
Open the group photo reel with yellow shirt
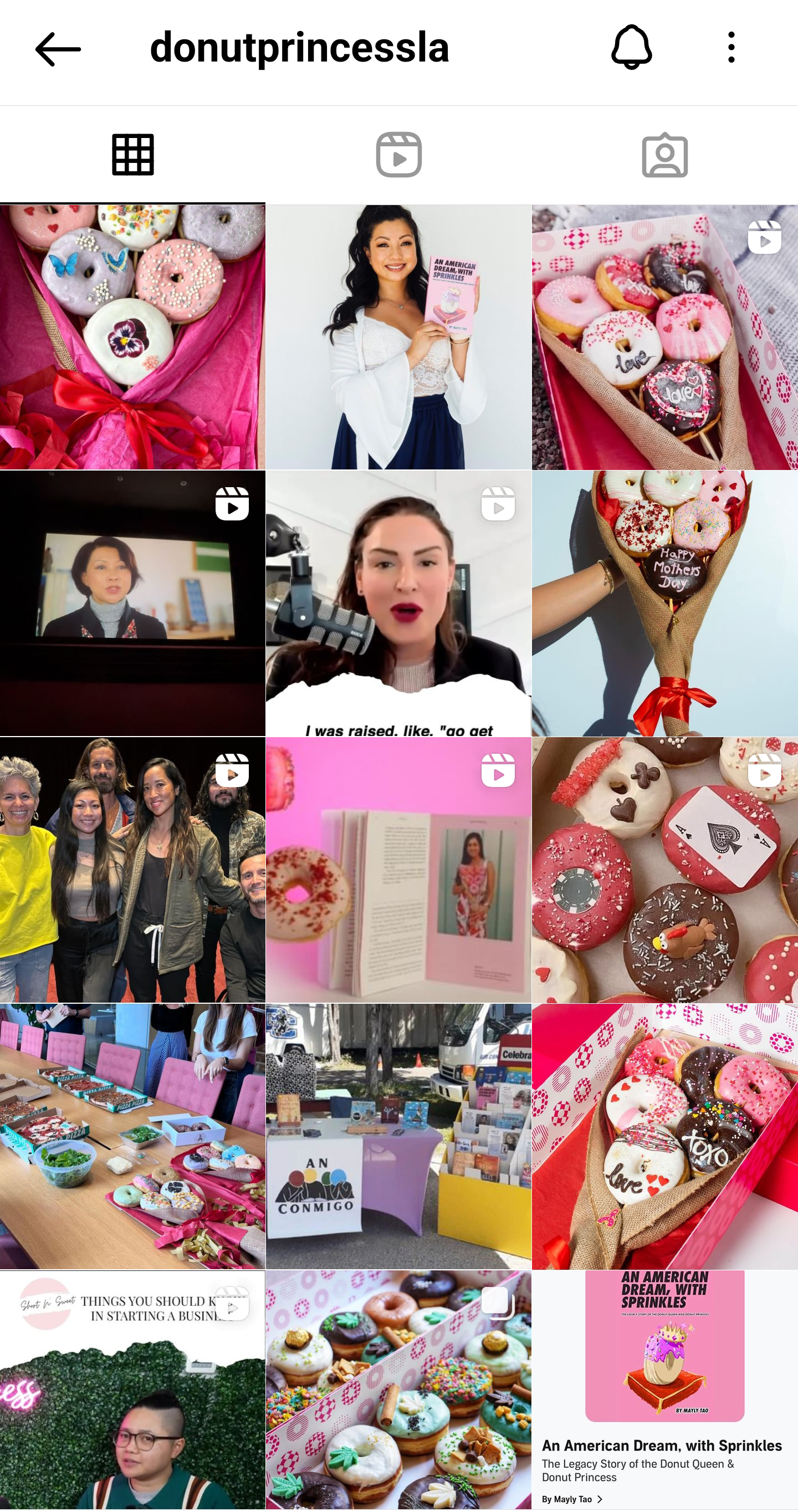[132, 869]
